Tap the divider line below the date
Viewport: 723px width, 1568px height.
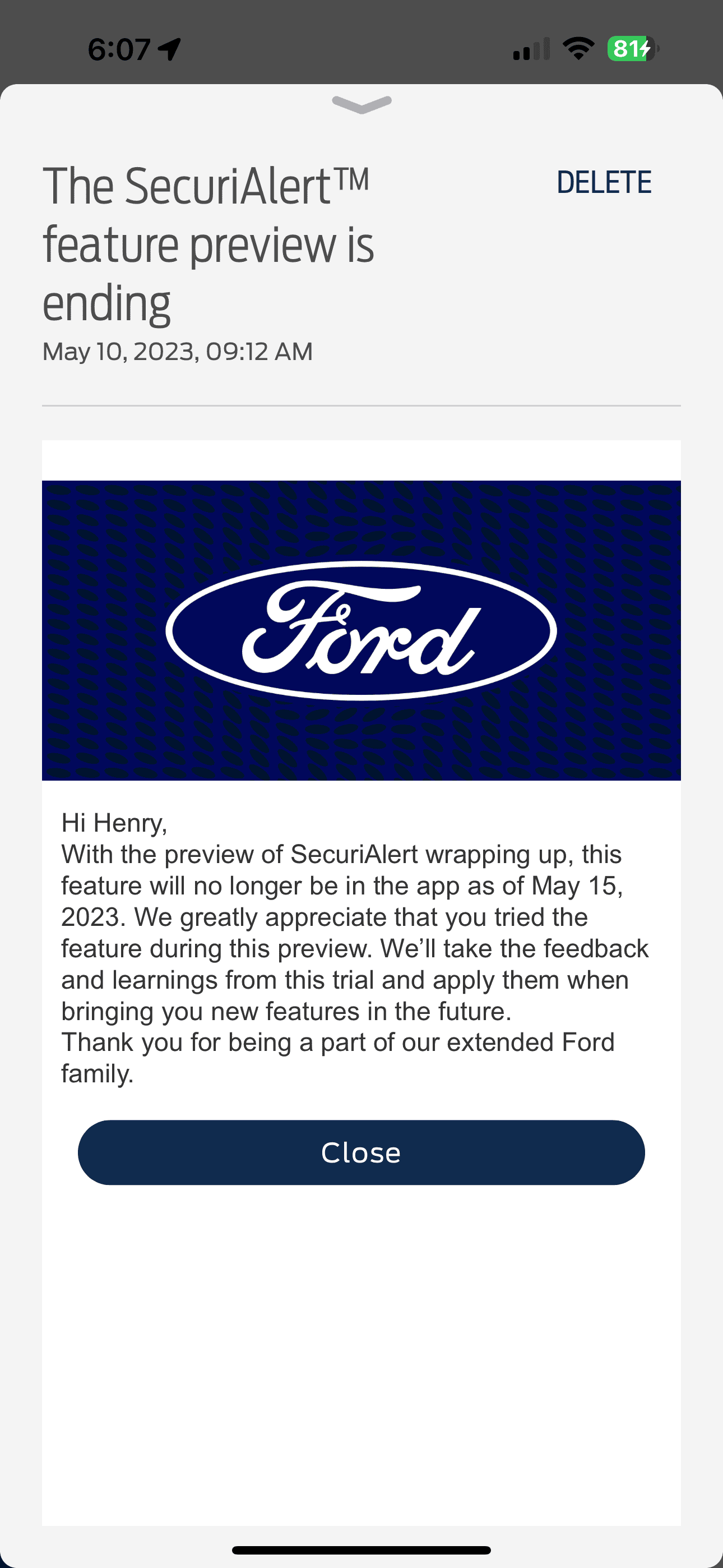coord(361,405)
